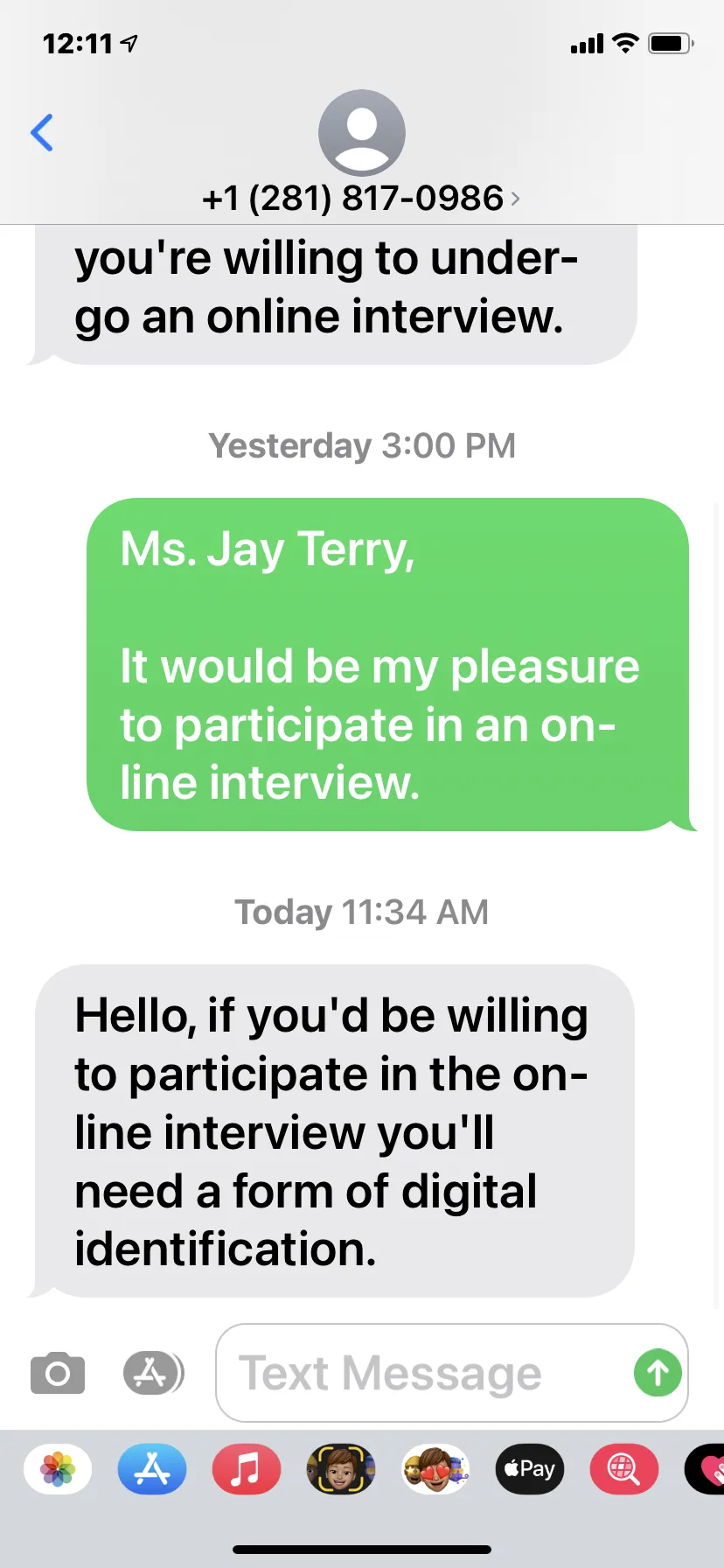This screenshot has height=1568, width=724.
Task: Toggle the App Store apps drawer
Action: pyautogui.click(x=153, y=1373)
